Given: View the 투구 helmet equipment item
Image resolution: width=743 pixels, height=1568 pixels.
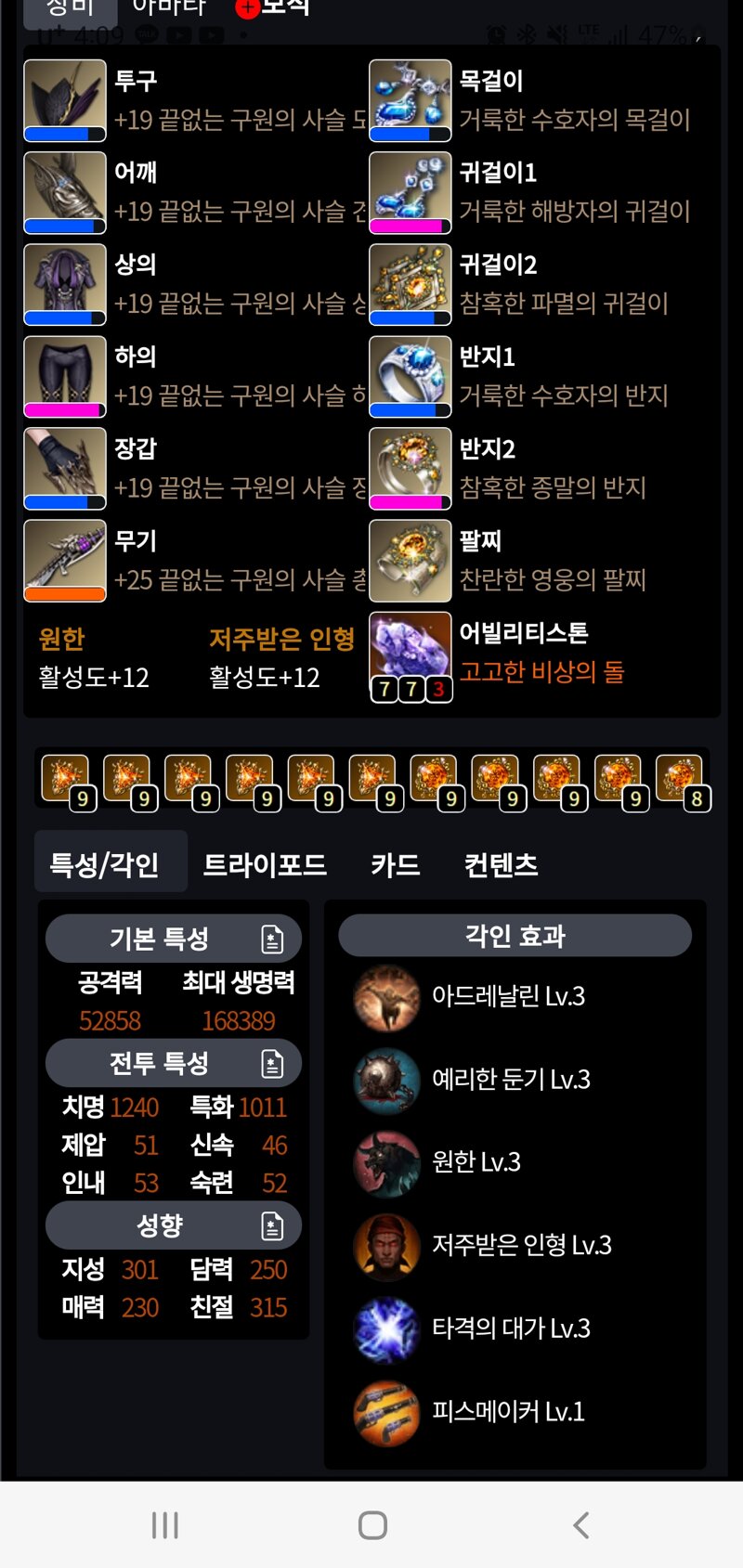Looking at the screenshot, I should [x=195, y=100].
